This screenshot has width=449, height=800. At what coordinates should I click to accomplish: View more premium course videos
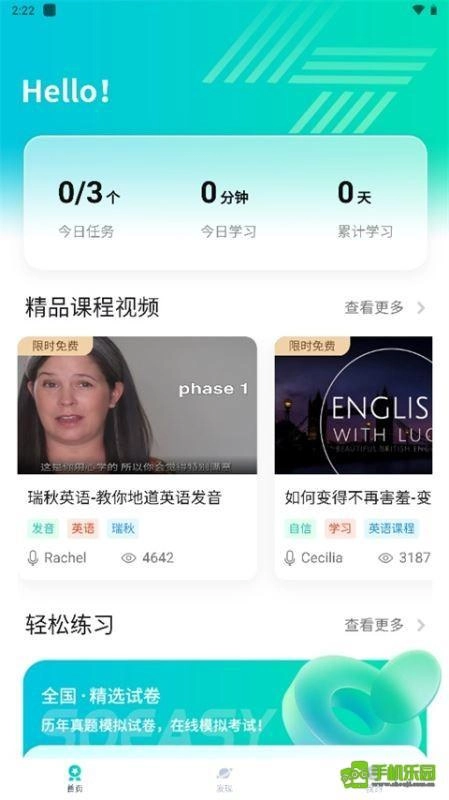click(385, 308)
